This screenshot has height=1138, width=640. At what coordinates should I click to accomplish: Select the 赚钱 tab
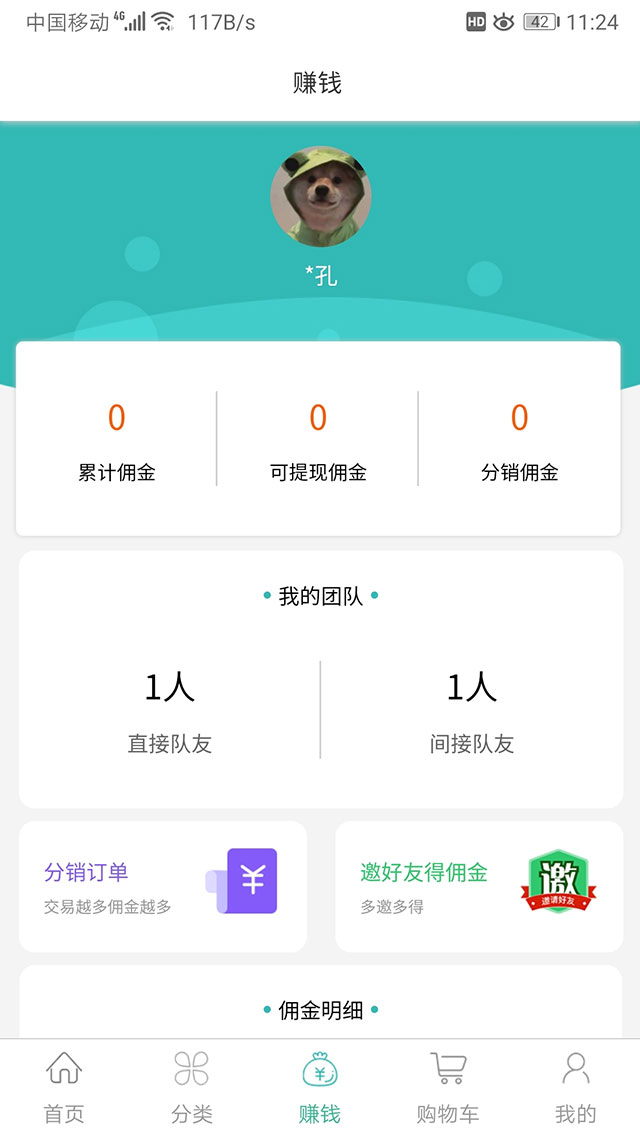tap(320, 1087)
